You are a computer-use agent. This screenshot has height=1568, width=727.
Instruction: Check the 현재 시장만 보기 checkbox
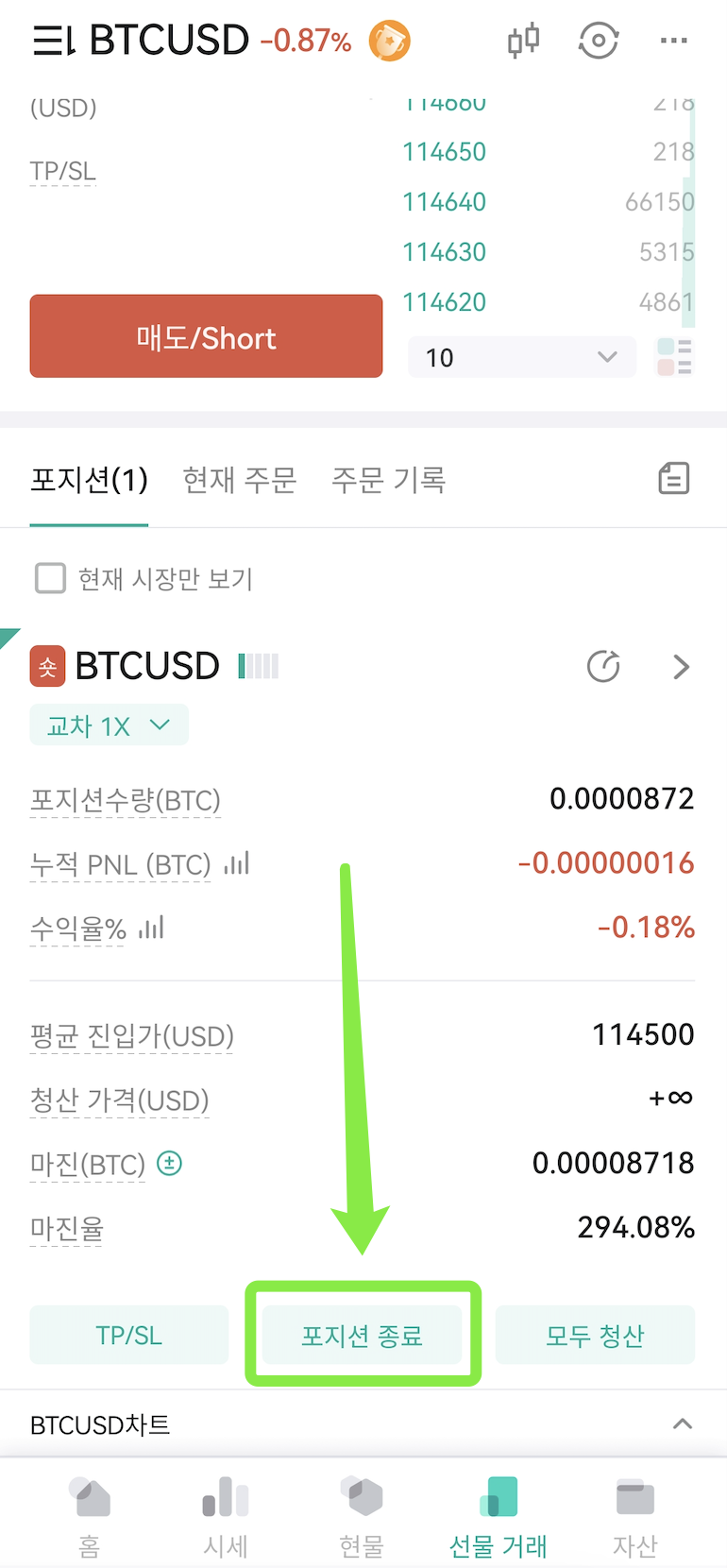pyautogui.click(x=50, y=578)
